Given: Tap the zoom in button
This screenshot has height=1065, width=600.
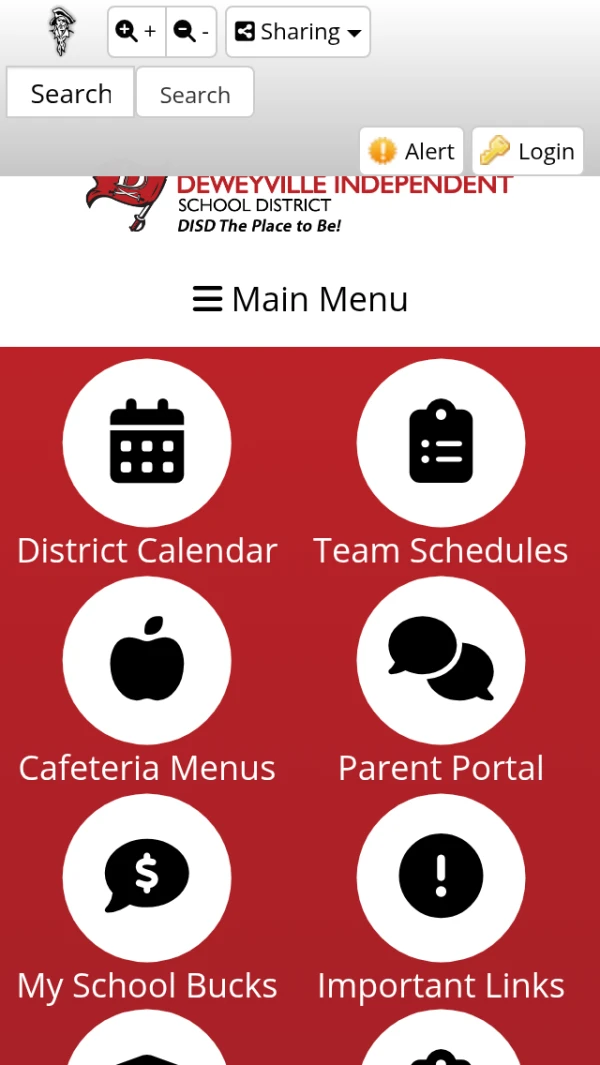Looking at the screenshot, I should [136, 32].
